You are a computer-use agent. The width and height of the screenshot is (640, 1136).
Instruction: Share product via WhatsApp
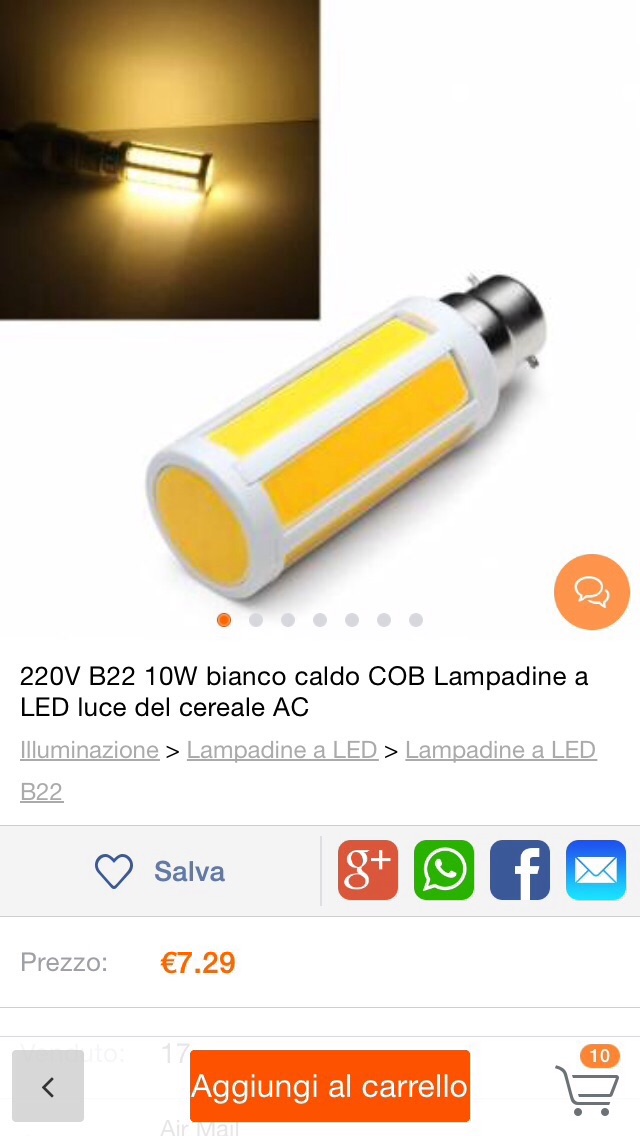(444, 870)
